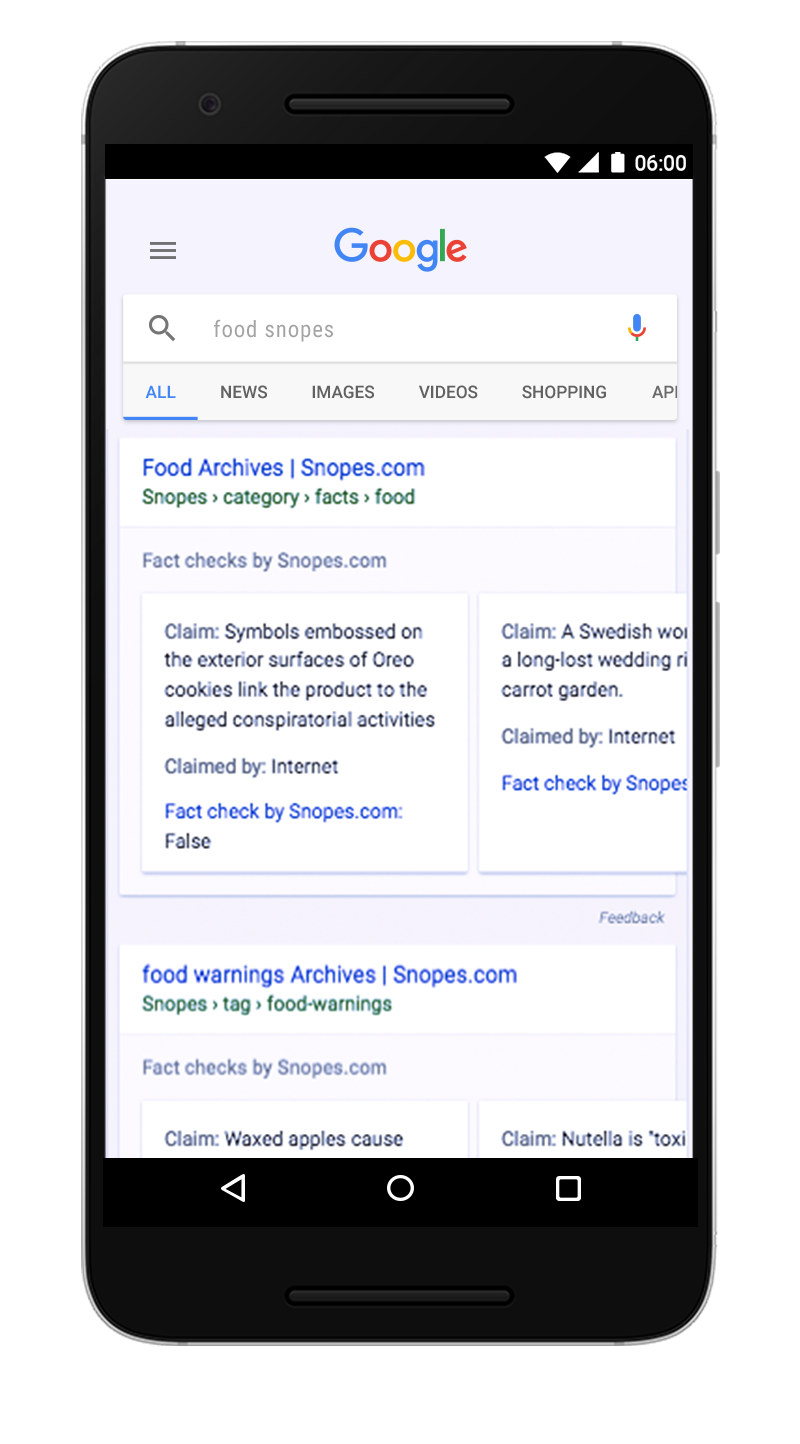800x1444 pixels.
Task: Open the hamburger menu
Action: tap(163, 251)
